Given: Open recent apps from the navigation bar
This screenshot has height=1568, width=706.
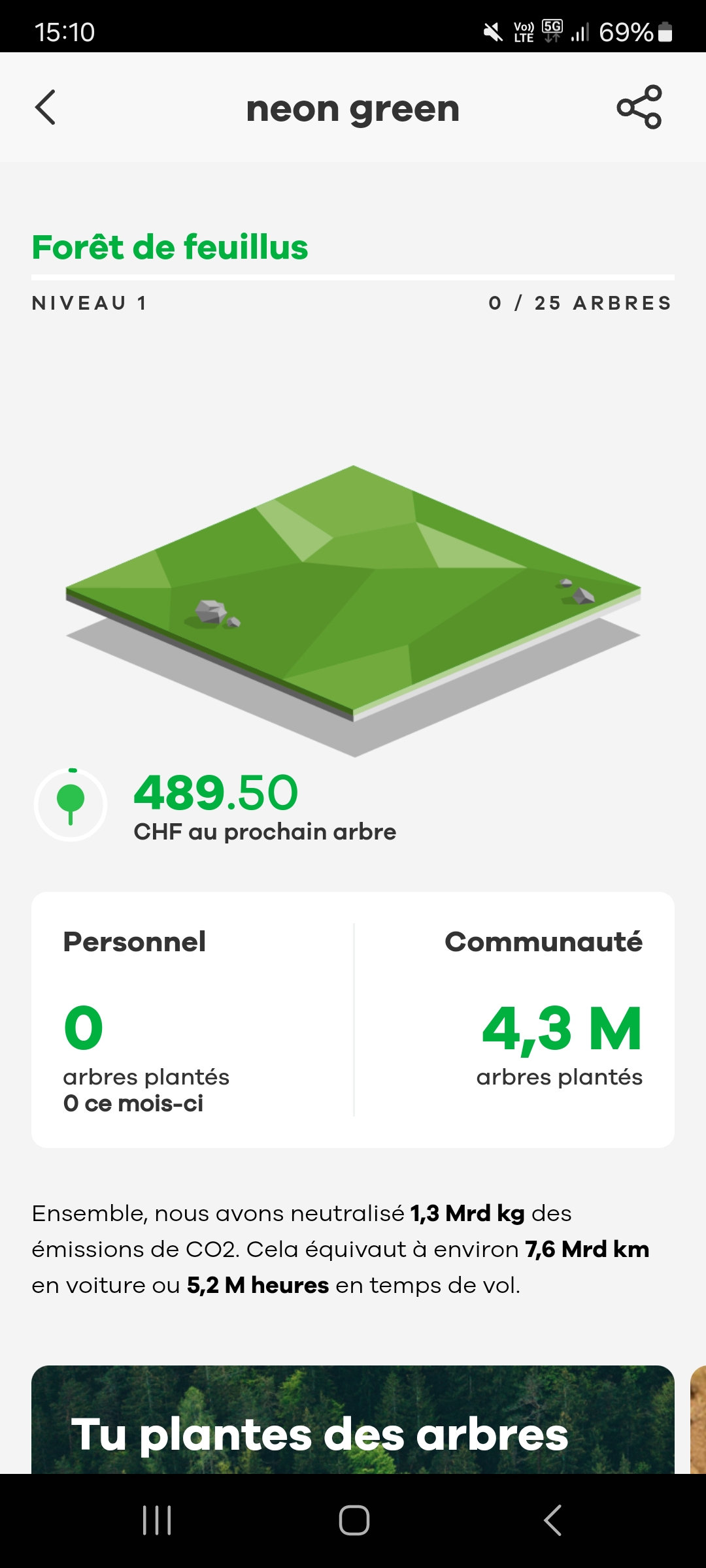Looking at the screenshot, I should click(157, 1520).
